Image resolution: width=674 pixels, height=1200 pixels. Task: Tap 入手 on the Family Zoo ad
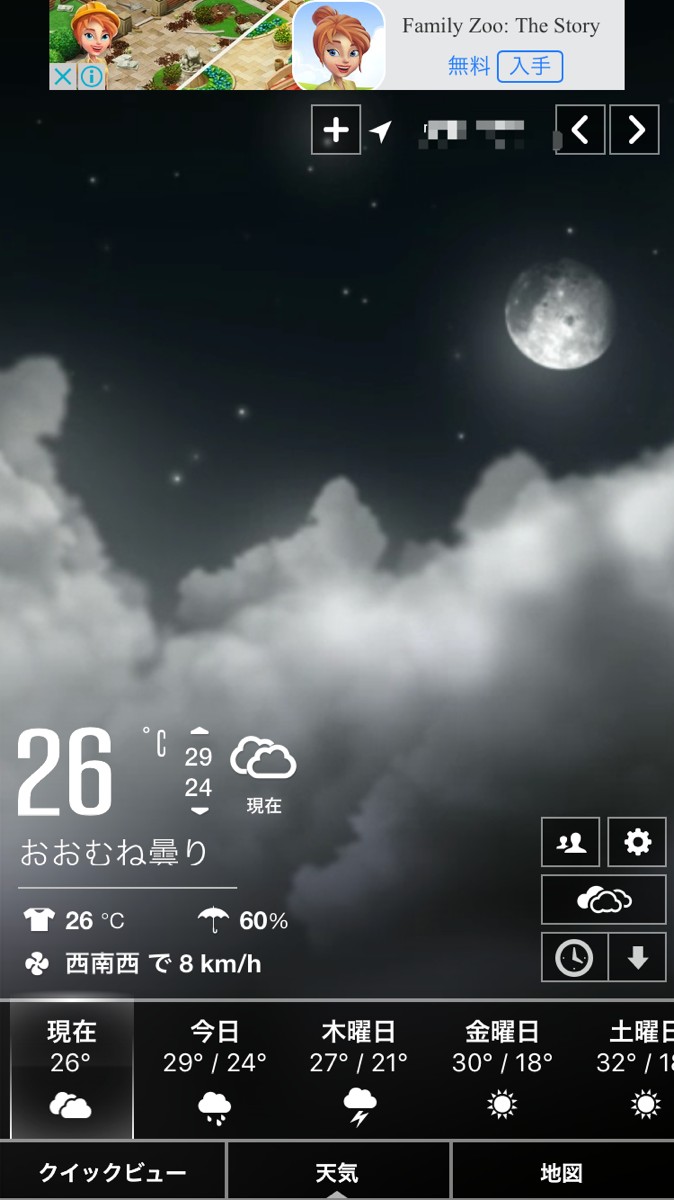click(x=530, y=66)
